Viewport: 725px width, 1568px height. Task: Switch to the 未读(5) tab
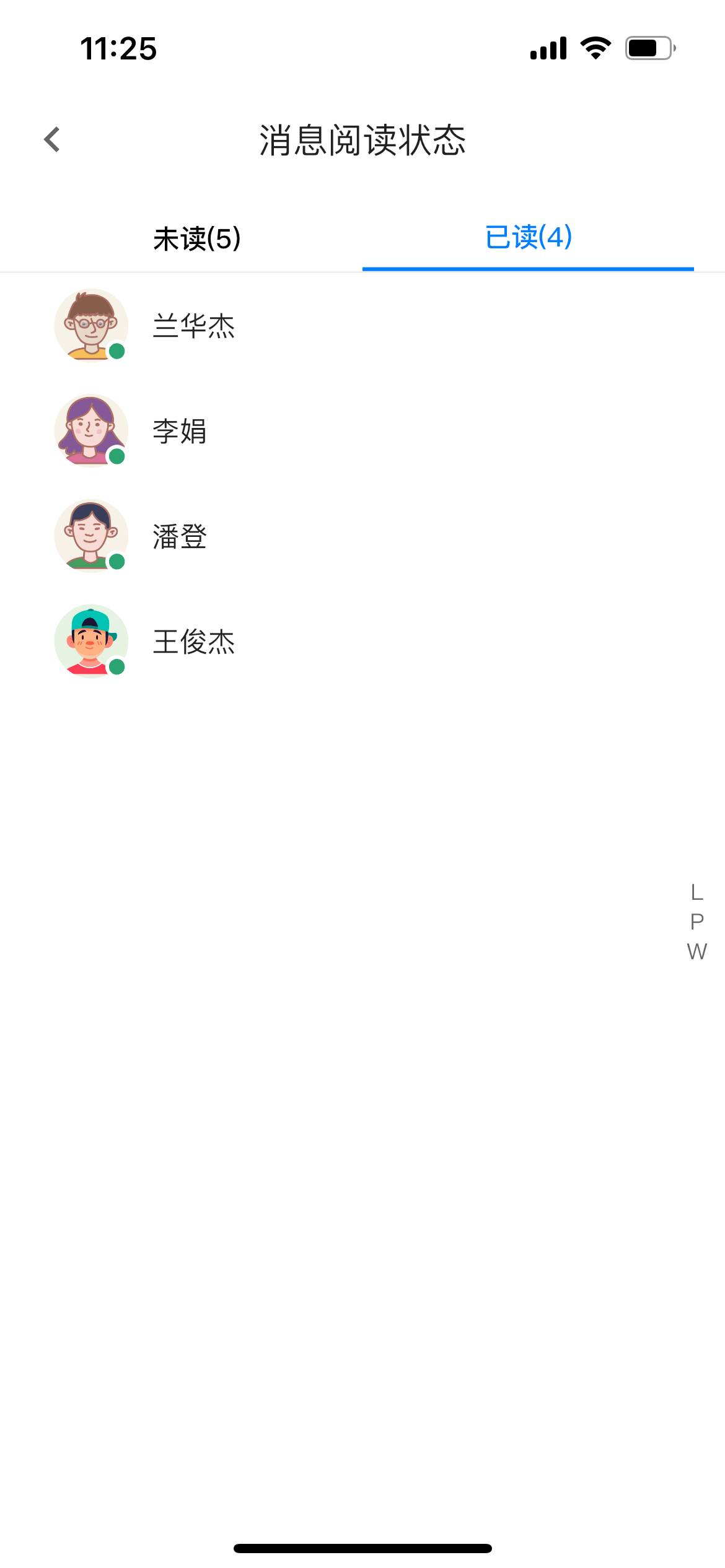pos(197,238)
